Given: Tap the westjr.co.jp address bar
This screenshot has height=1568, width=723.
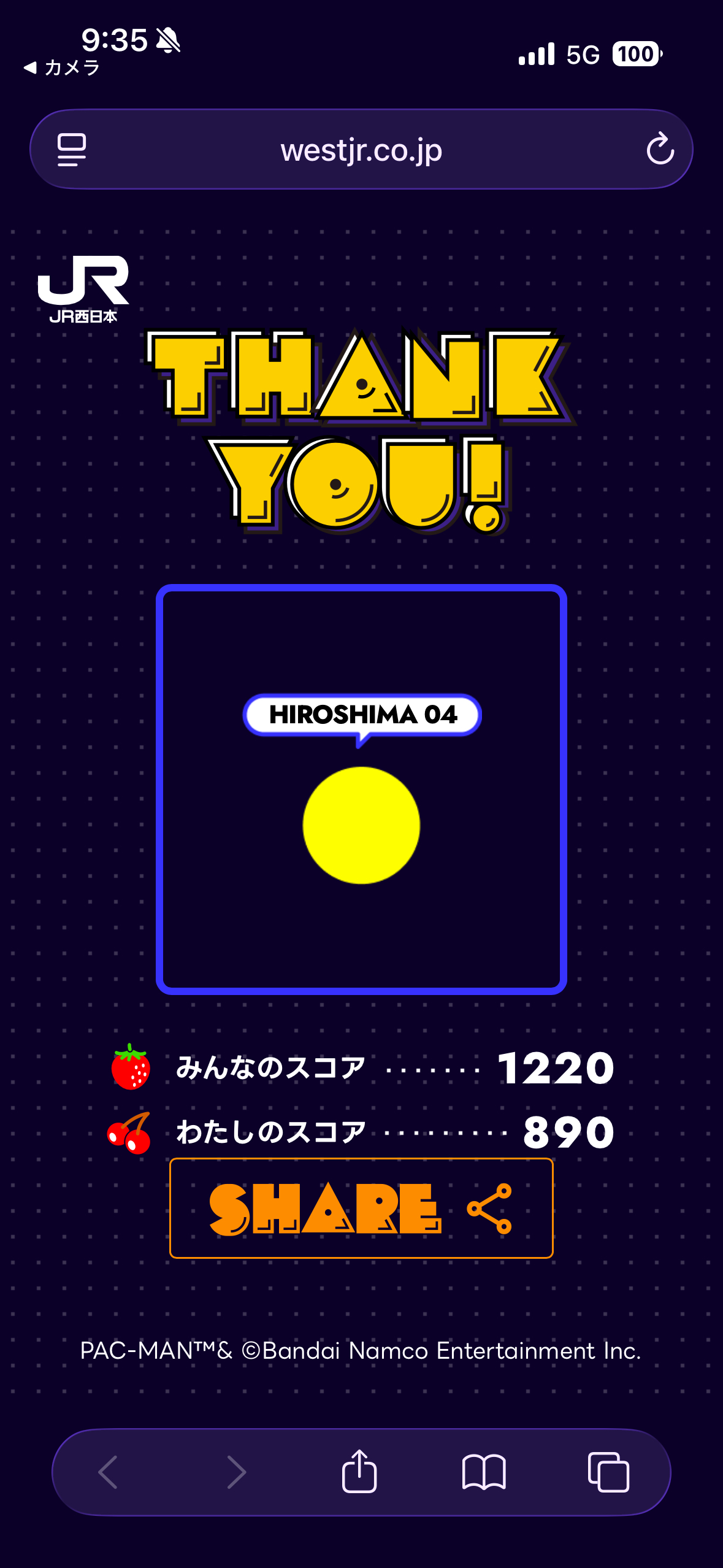Looking at the screenshot, I should [361, 150].
